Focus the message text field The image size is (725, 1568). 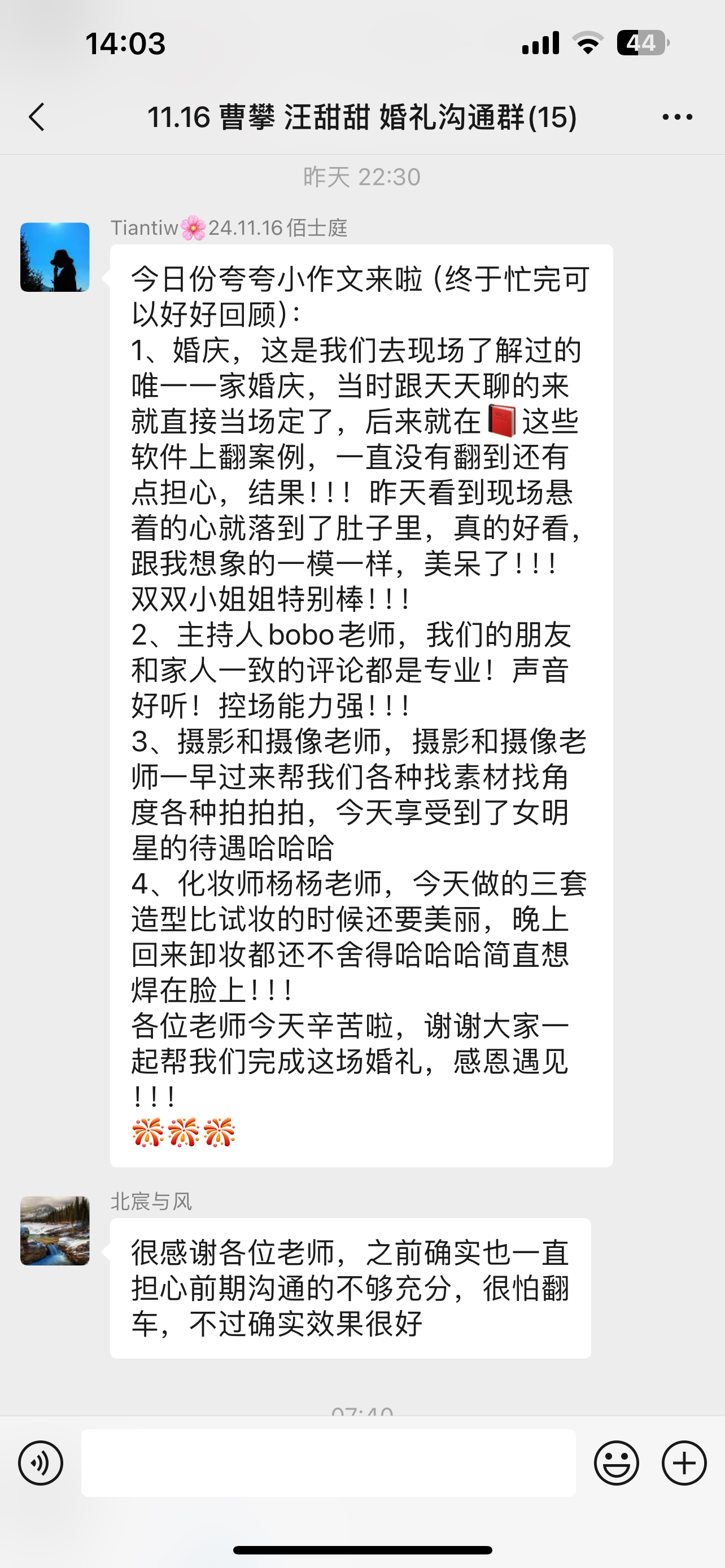pyautogui.click(x=328, y=1462)
